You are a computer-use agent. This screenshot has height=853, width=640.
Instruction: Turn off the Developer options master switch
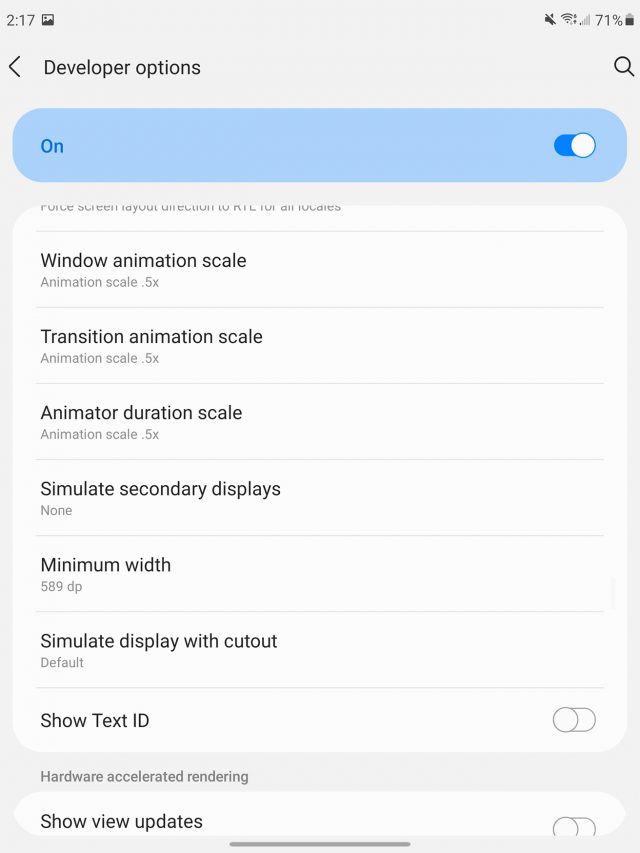click(x=574, y=146)
